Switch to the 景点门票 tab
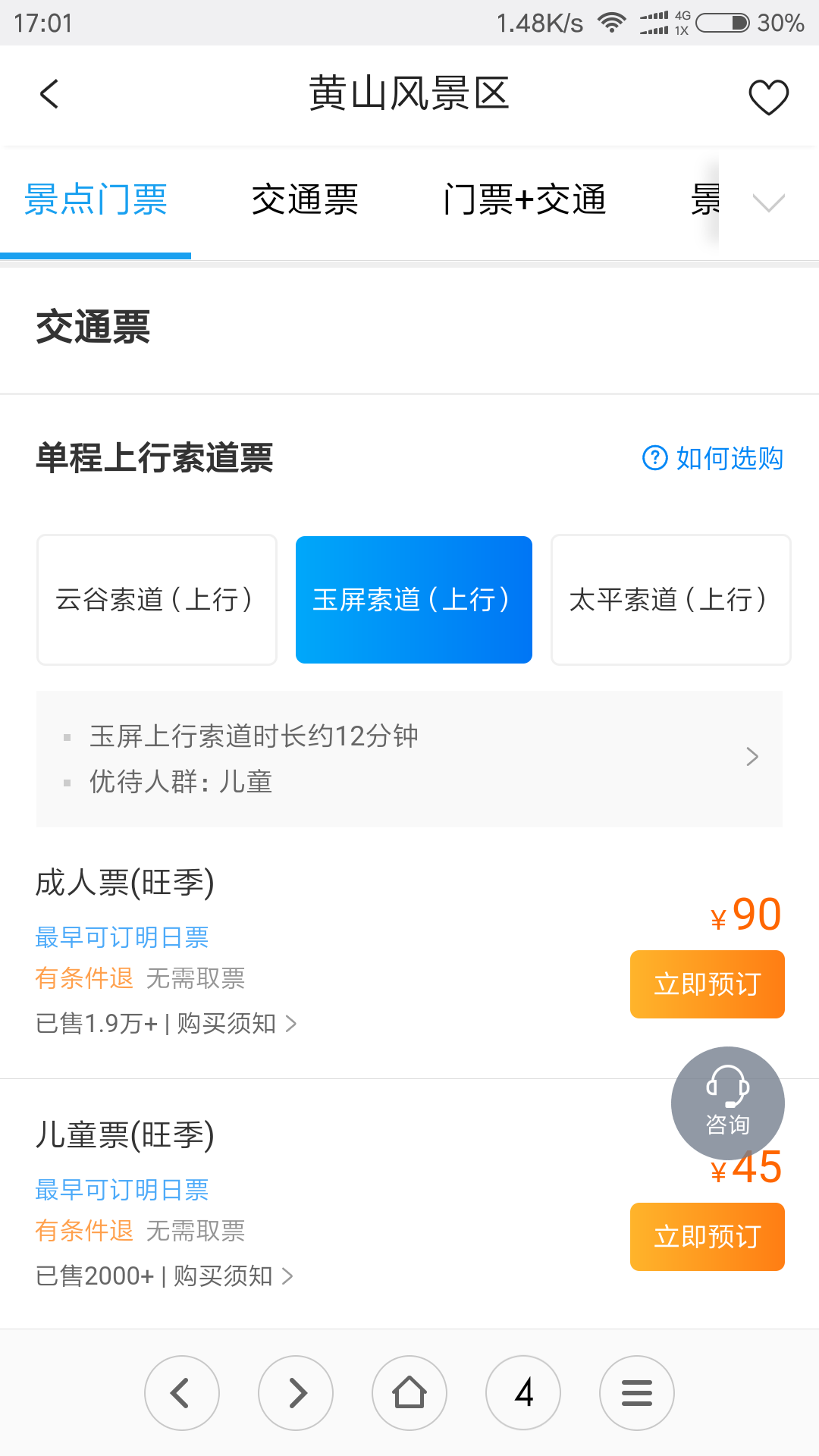819x1456 pixels. 96,200
